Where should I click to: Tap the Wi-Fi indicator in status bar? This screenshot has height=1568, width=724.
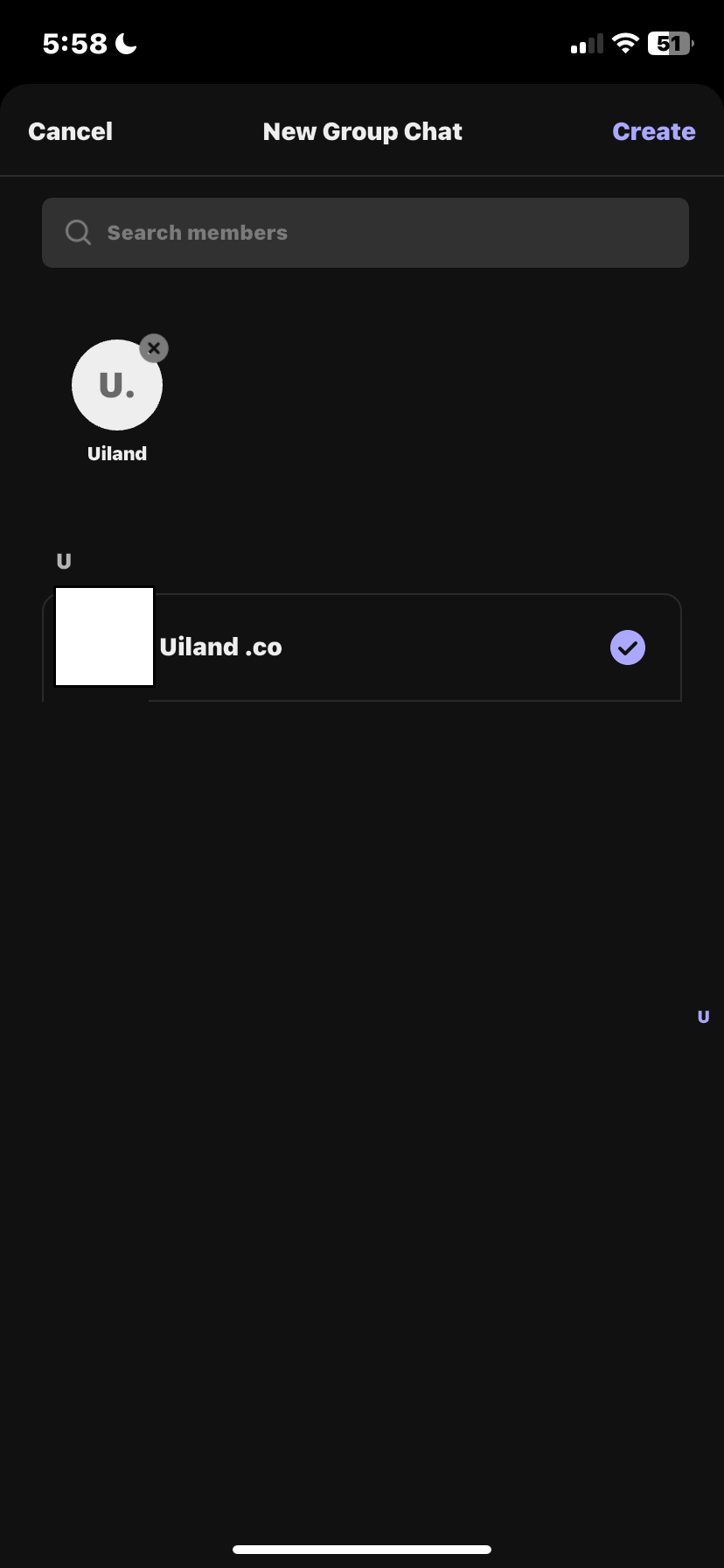[x=625, y=42]
